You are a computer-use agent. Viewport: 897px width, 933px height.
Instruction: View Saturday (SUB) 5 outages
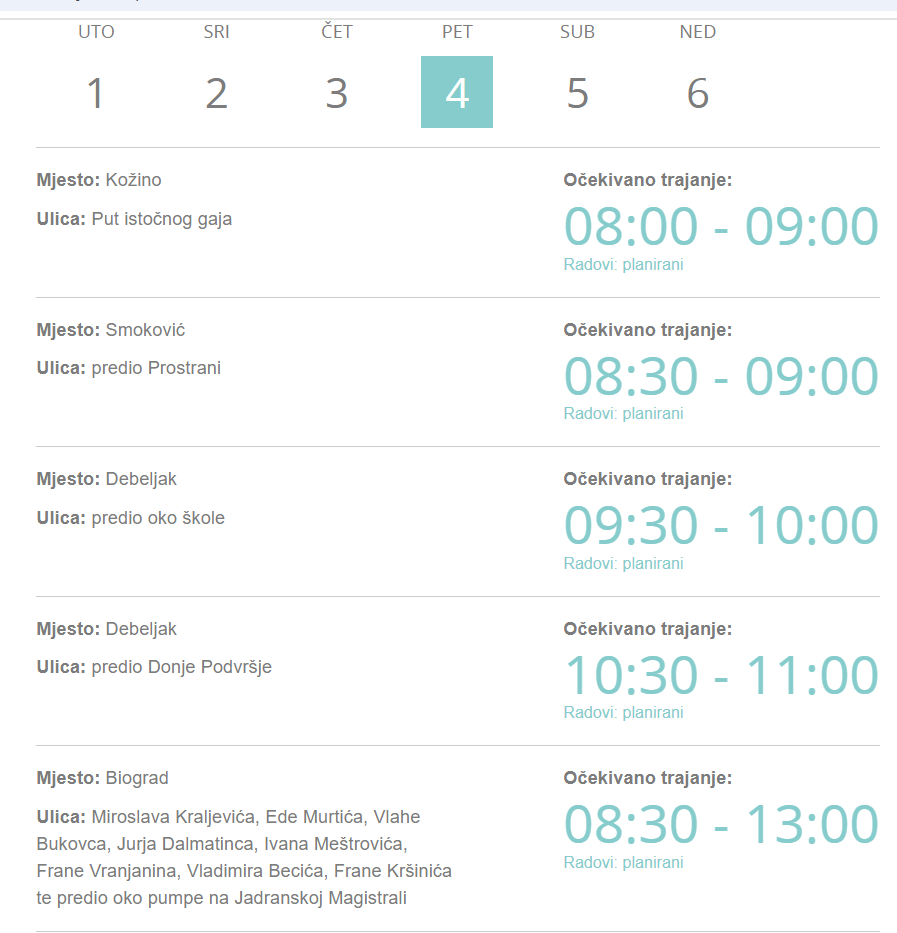[577, 92]
